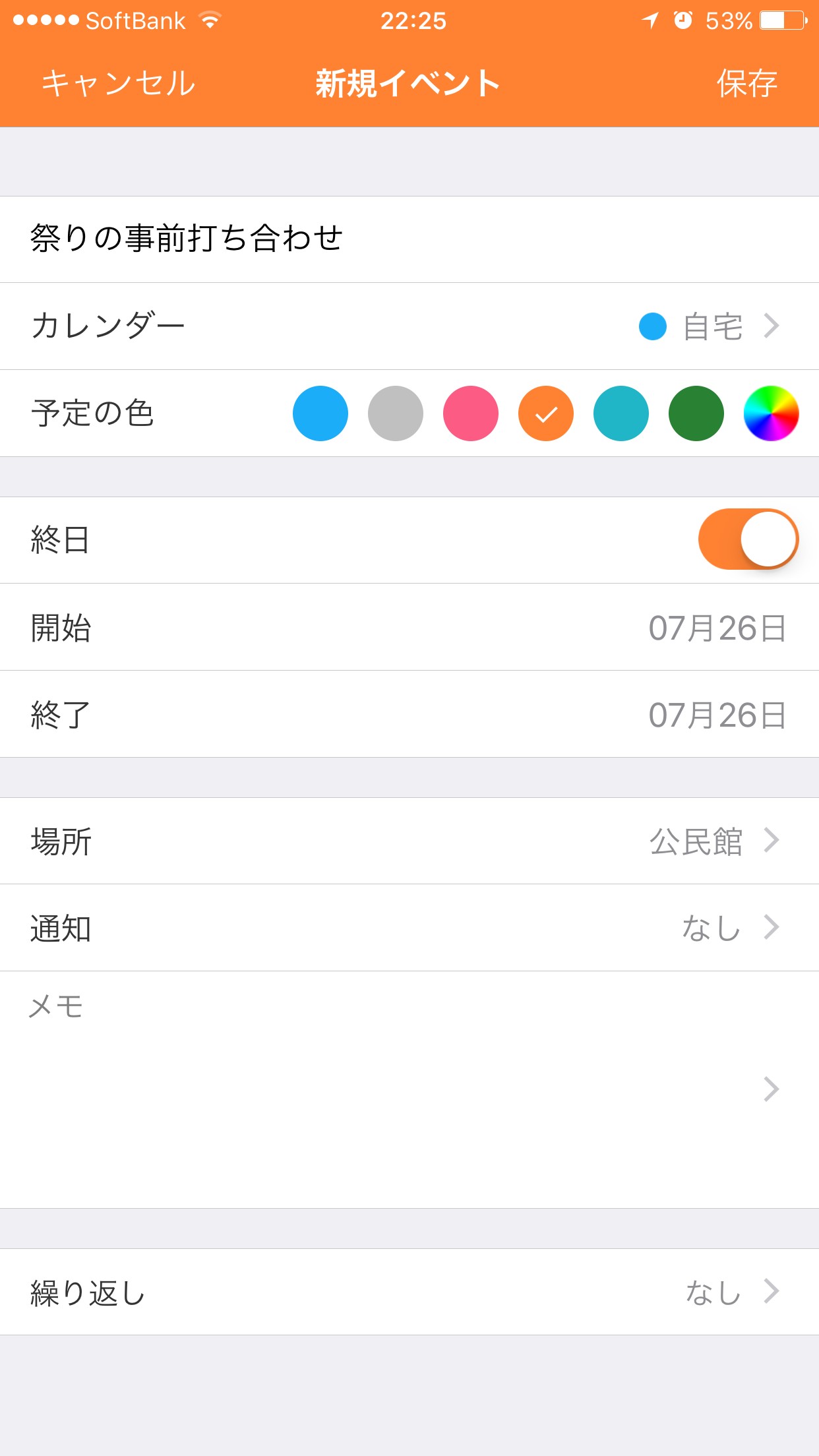Choose the pink event color
This screenshot has width=819, height=1456.
[x=471, y=413]
